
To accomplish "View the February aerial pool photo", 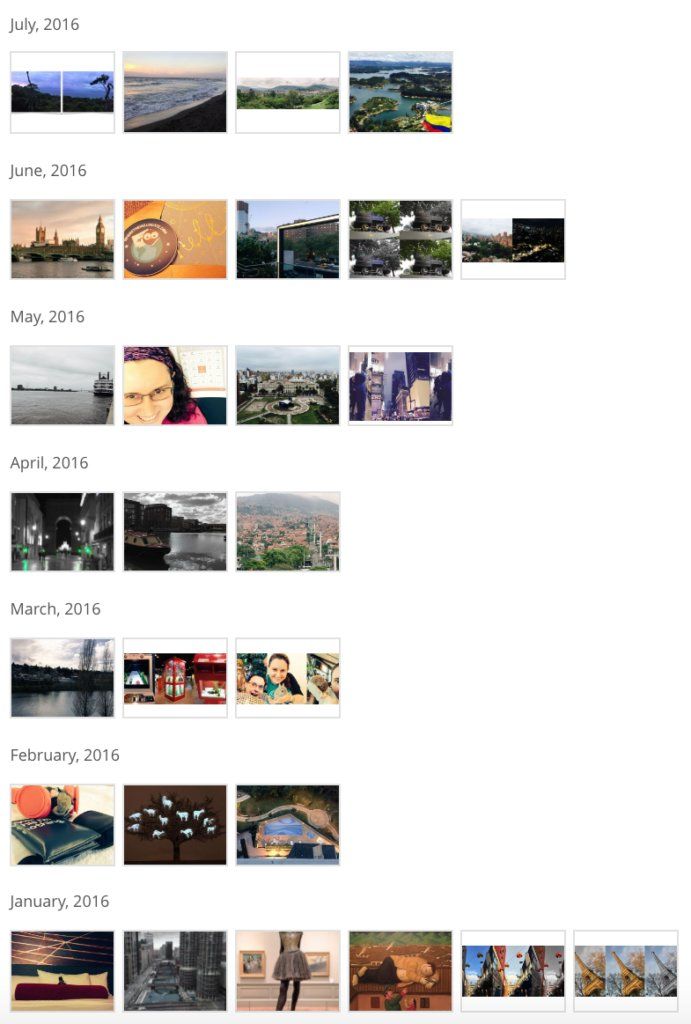I will [288, 824].
